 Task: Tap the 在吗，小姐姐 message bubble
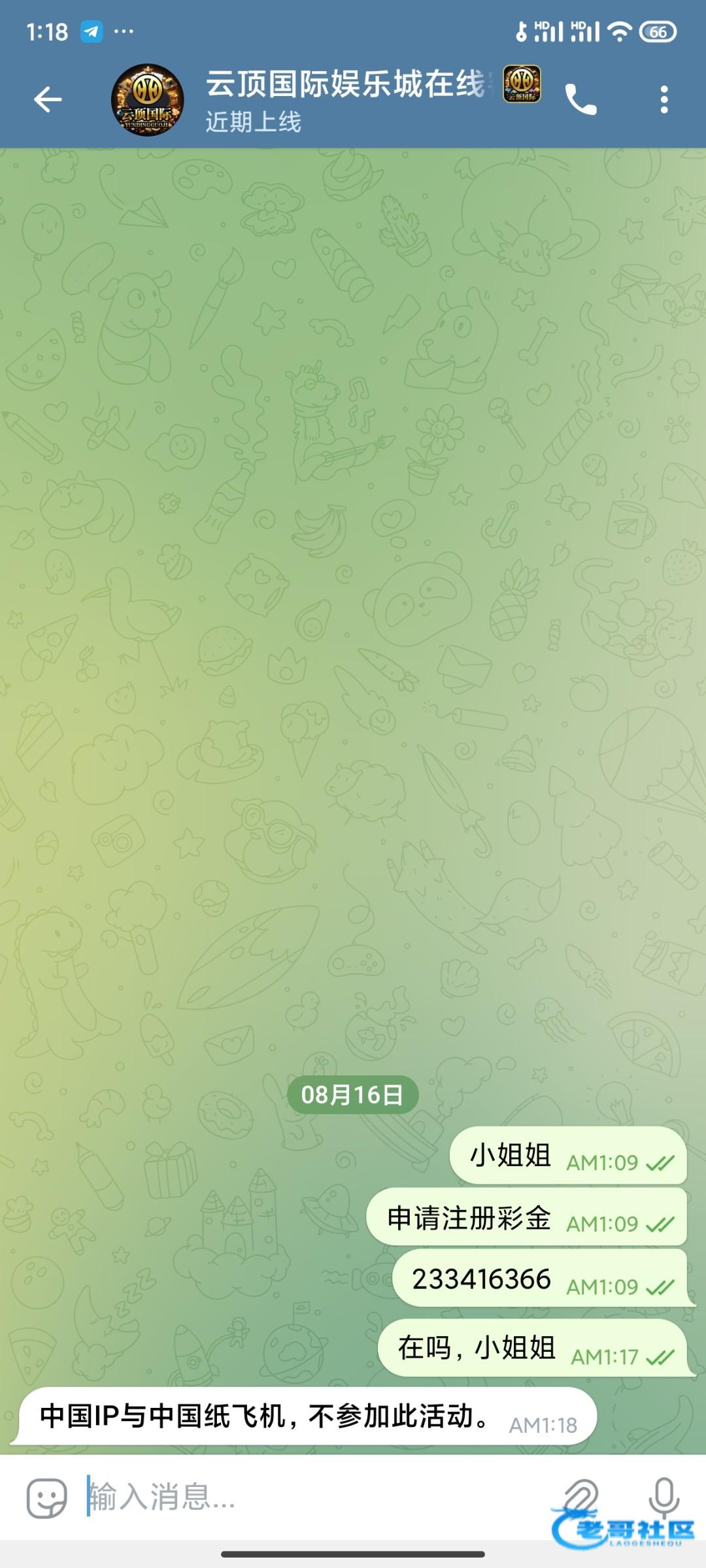pos(476,1348)
